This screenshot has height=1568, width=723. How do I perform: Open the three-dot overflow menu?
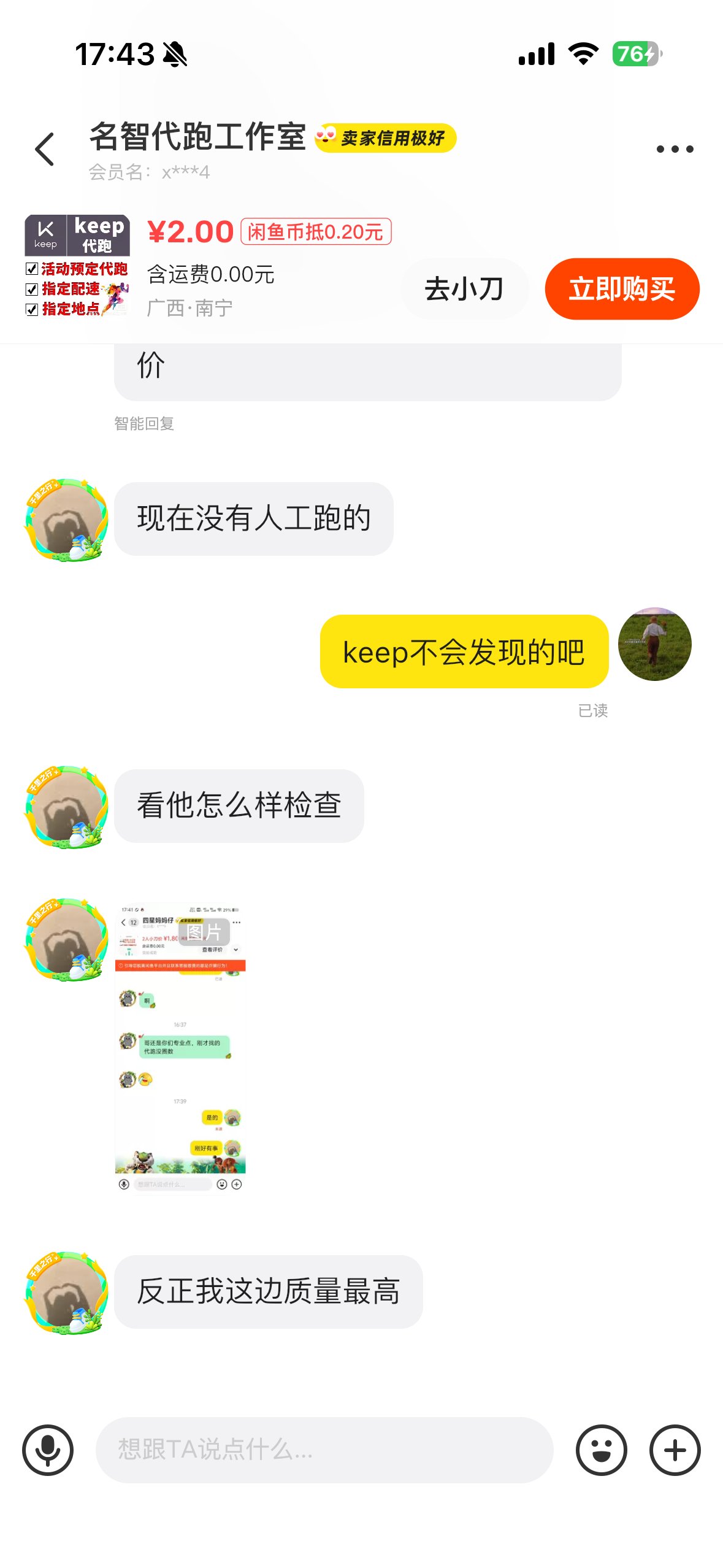[x=675, y=149]
